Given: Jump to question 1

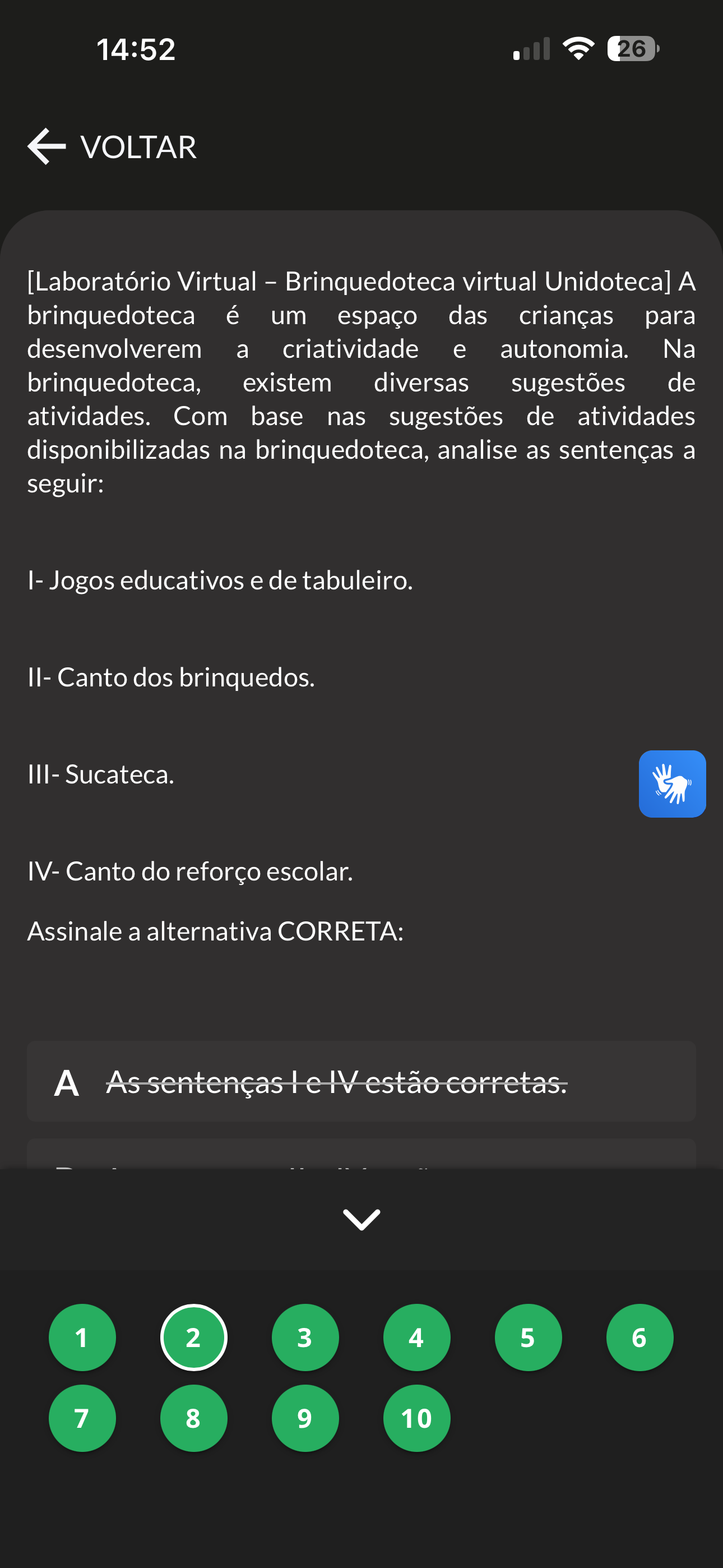Looking at the screenshot, I should point(82,1338).
